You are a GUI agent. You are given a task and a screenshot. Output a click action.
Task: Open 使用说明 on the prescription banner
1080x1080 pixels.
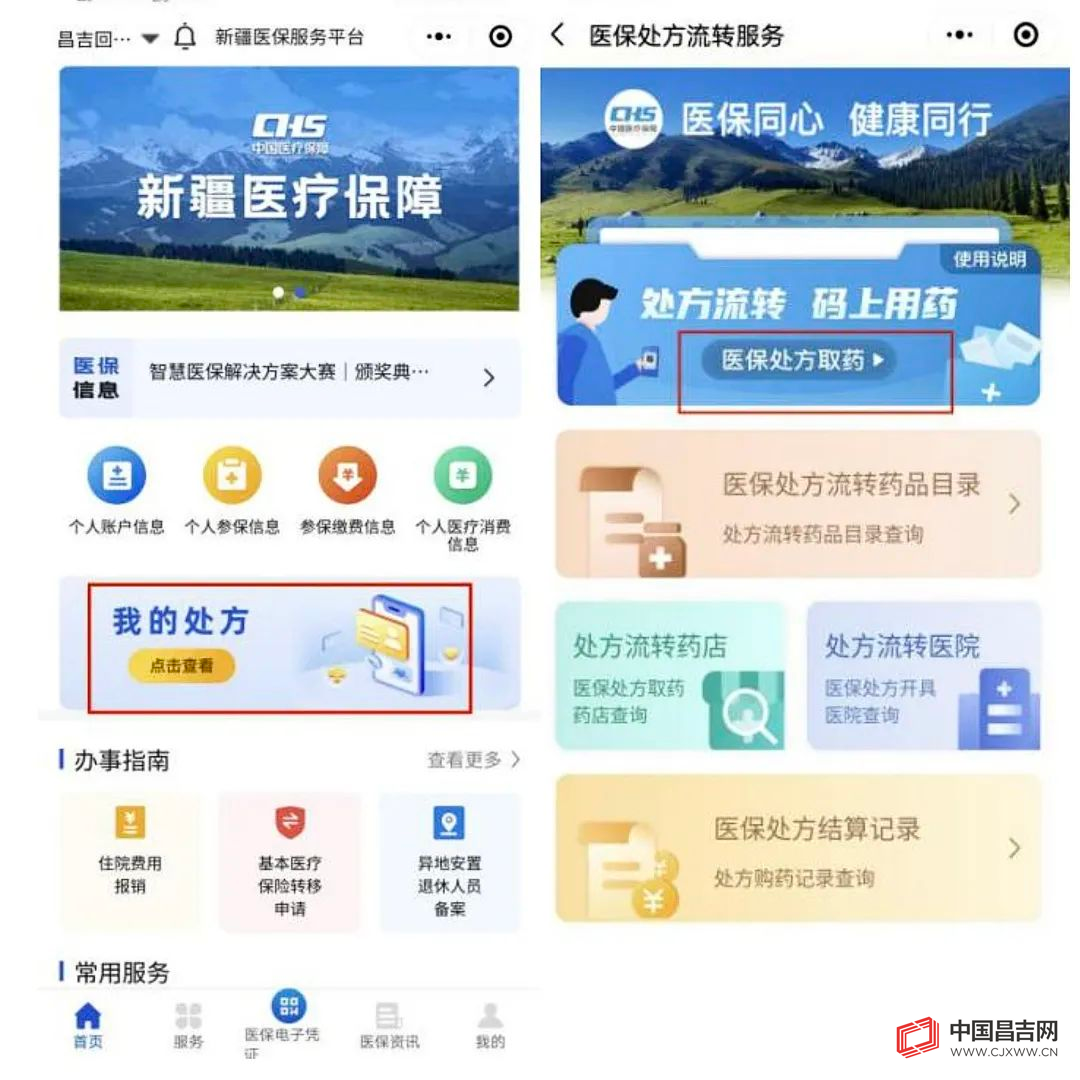pyautogui.click(x=989, y=260)
